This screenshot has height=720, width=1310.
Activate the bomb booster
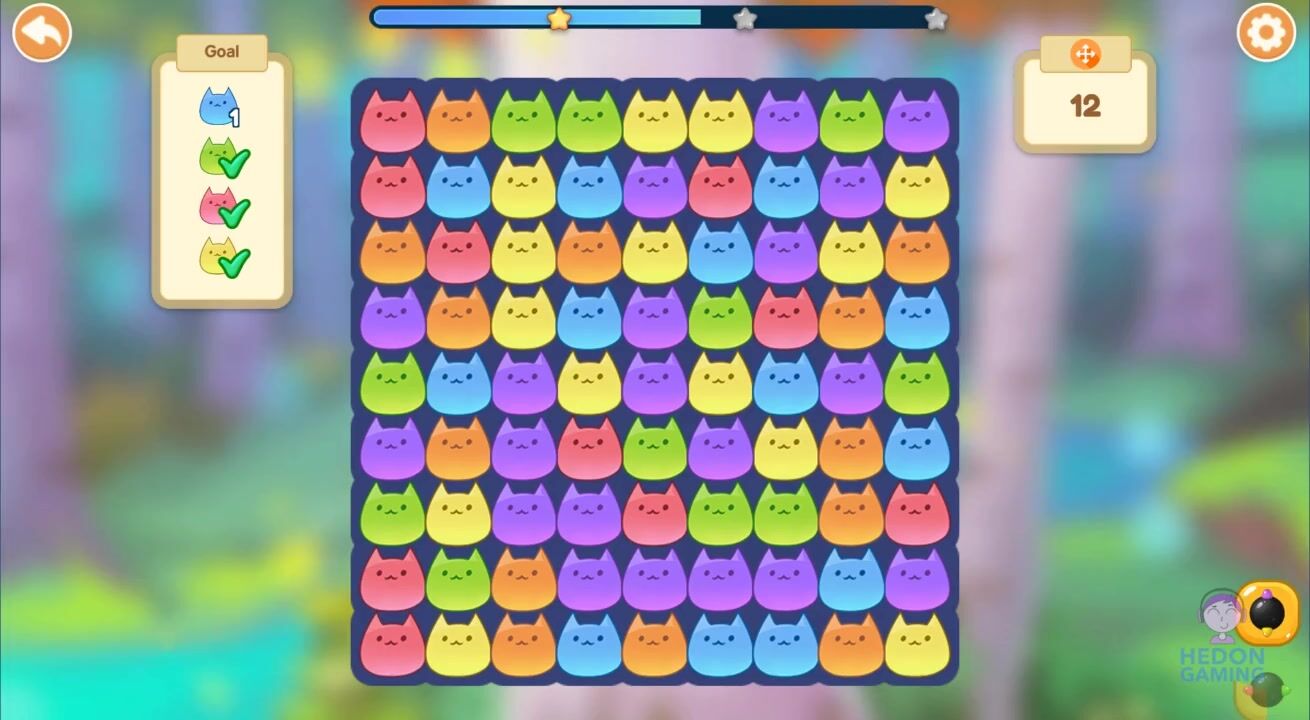1267,611
